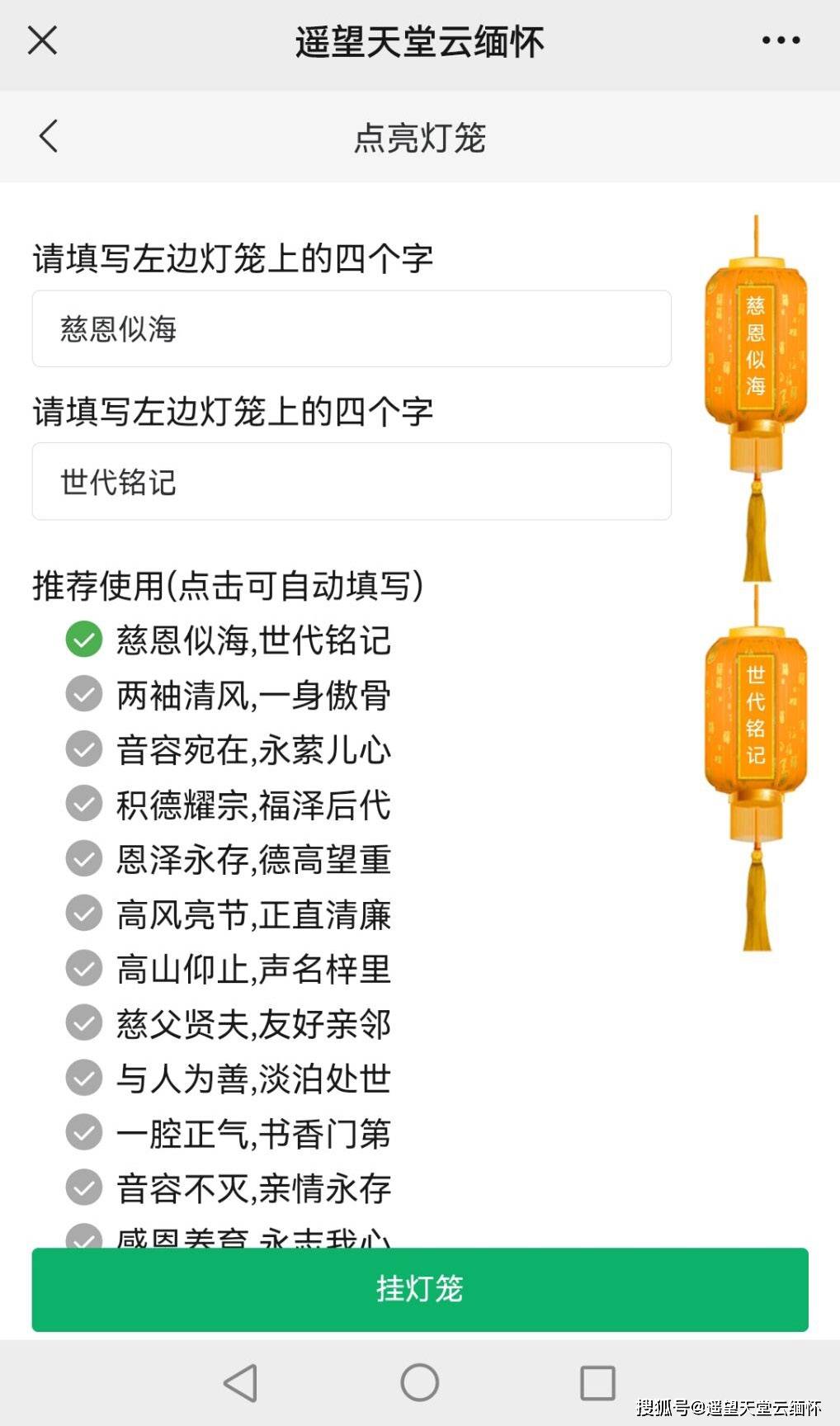Close the mini program with X
This screenshot has height=1426, width=840.
[42, 40]
